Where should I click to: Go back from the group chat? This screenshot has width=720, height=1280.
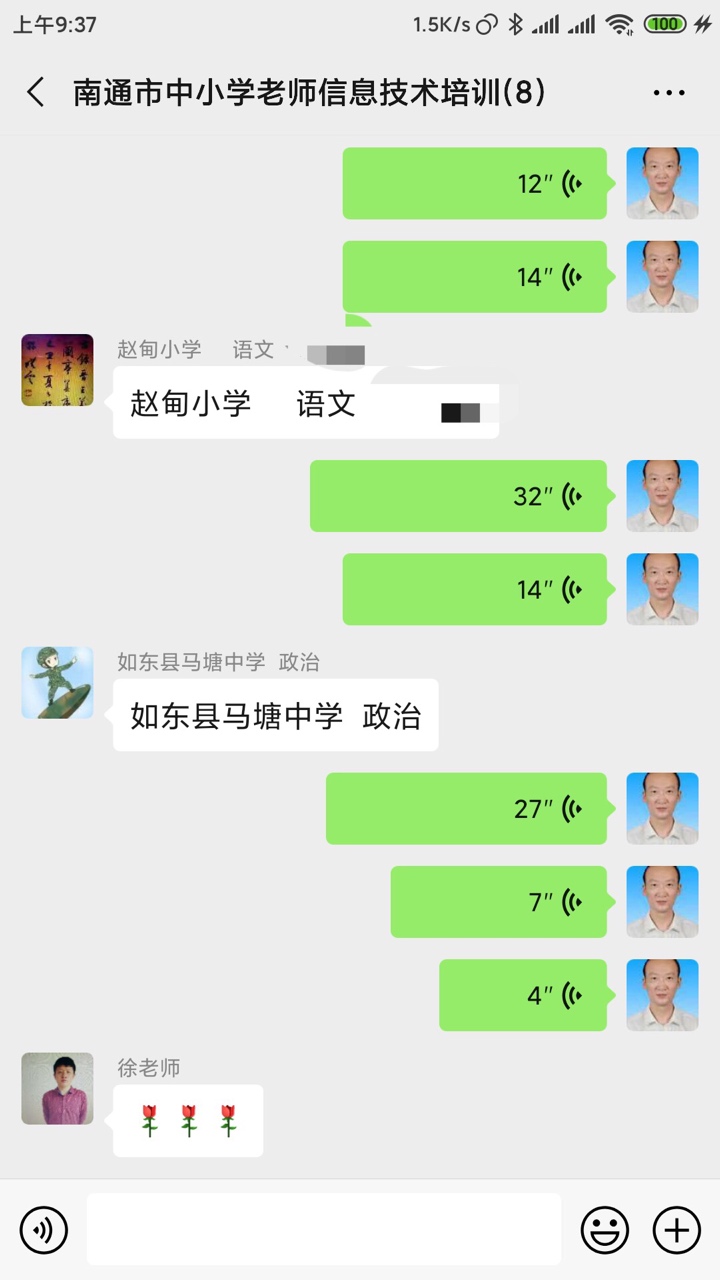coord(36,93)
